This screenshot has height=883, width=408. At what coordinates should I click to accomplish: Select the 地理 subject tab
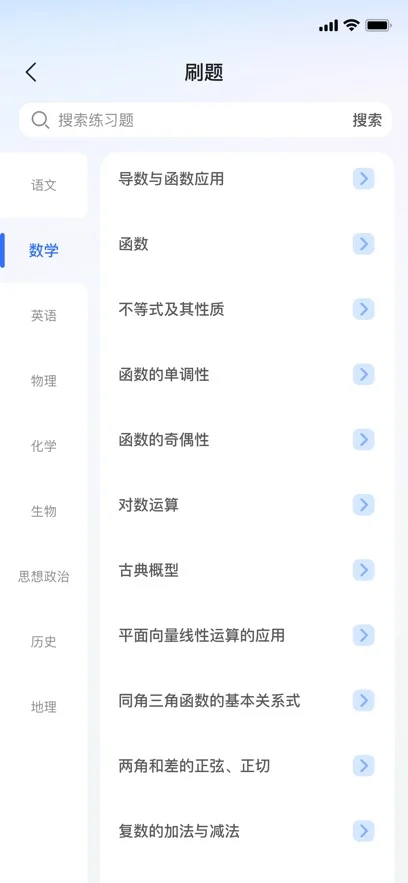(44, 707)
